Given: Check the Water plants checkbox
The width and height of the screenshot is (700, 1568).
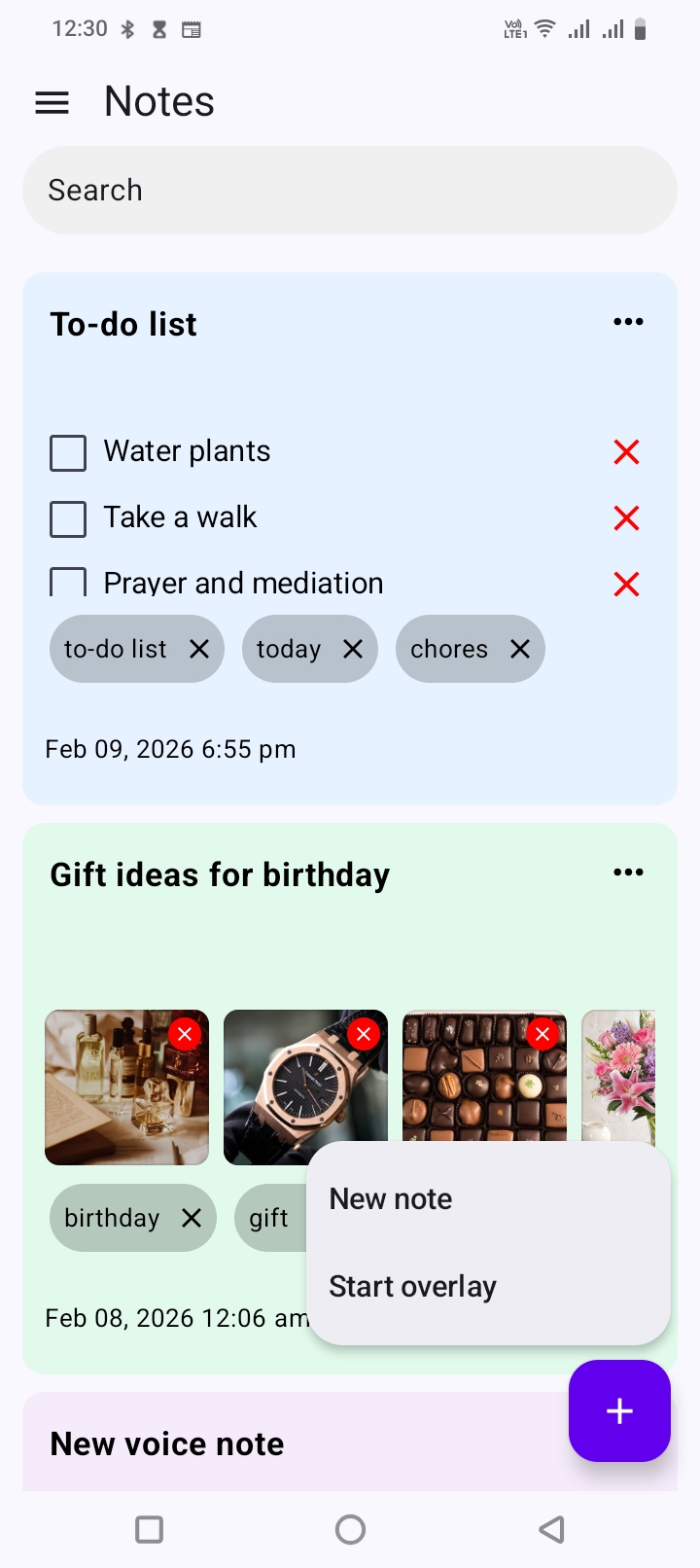Looking at the screenshot, I should pyautogui.click(x=68, y=452).
